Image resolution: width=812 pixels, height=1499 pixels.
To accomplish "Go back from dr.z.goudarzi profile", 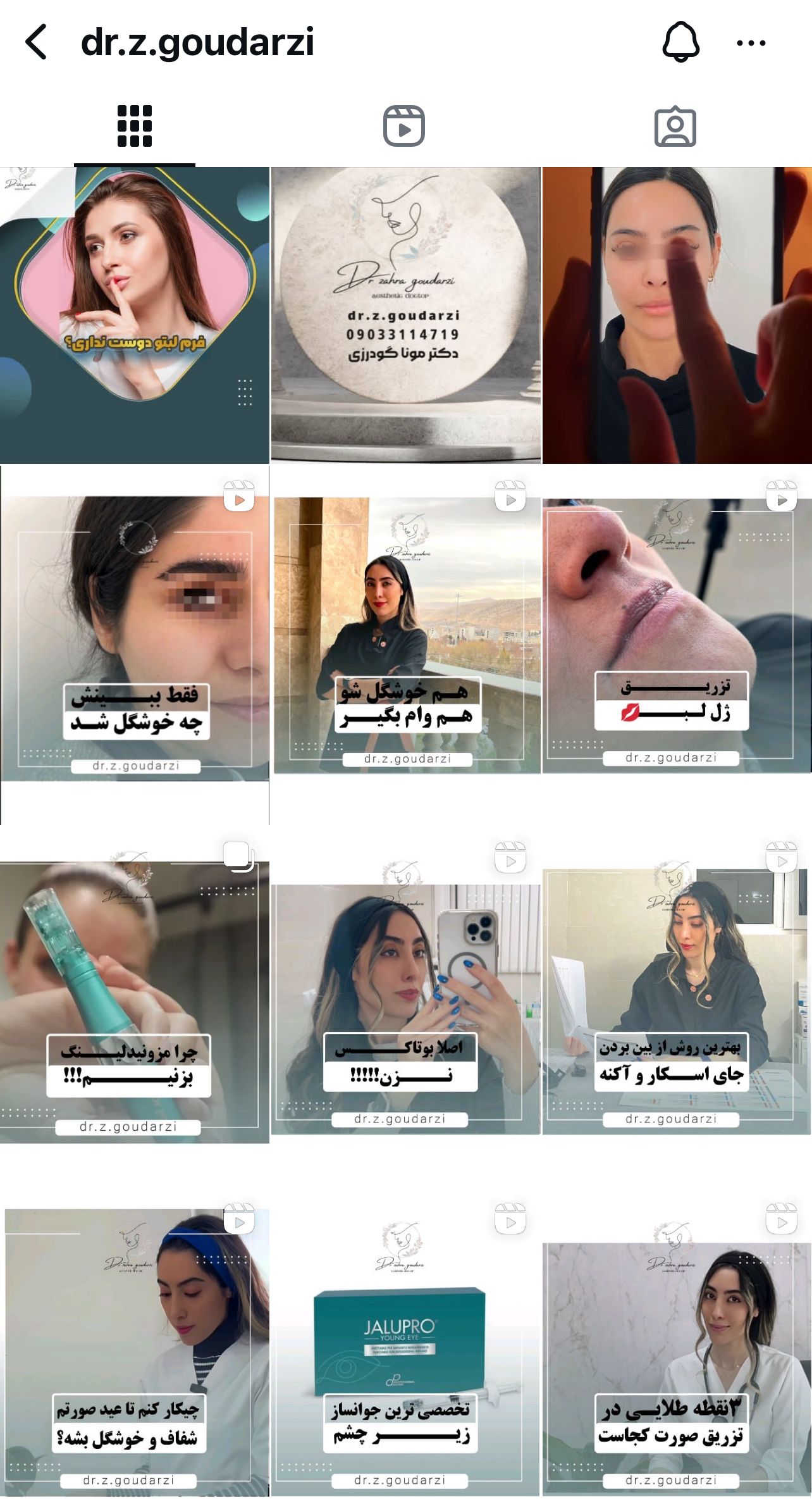I will (36, 42).
